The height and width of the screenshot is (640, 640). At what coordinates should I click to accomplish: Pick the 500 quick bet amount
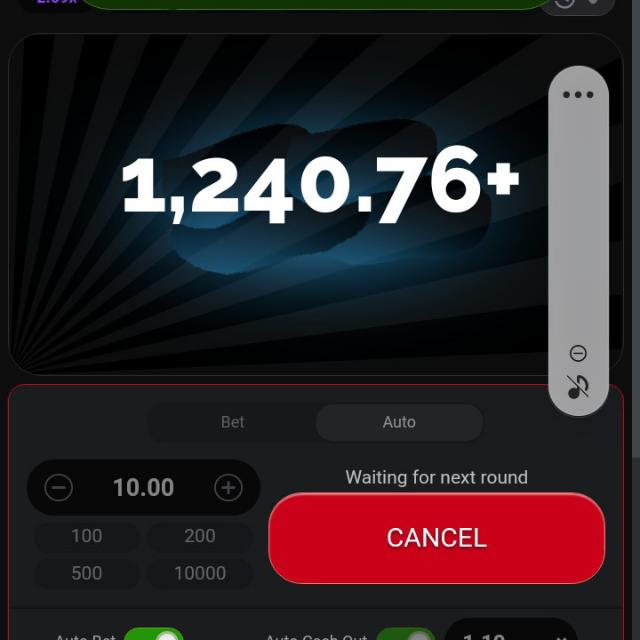[x=87, y=573]
